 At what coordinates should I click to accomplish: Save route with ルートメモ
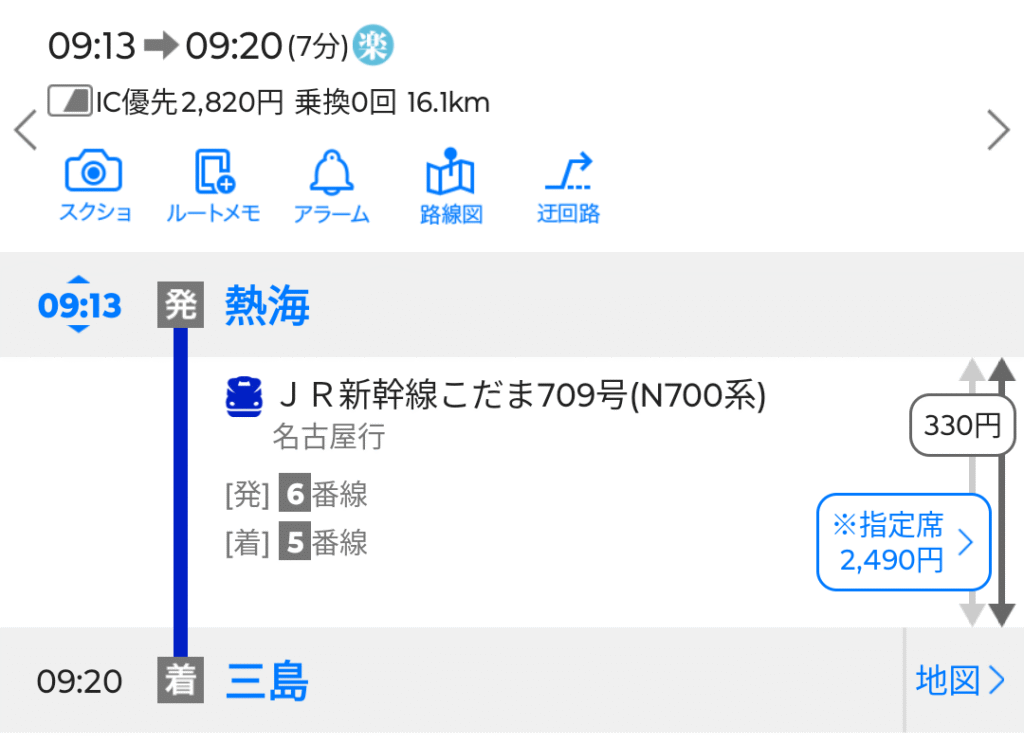point(213,187)
